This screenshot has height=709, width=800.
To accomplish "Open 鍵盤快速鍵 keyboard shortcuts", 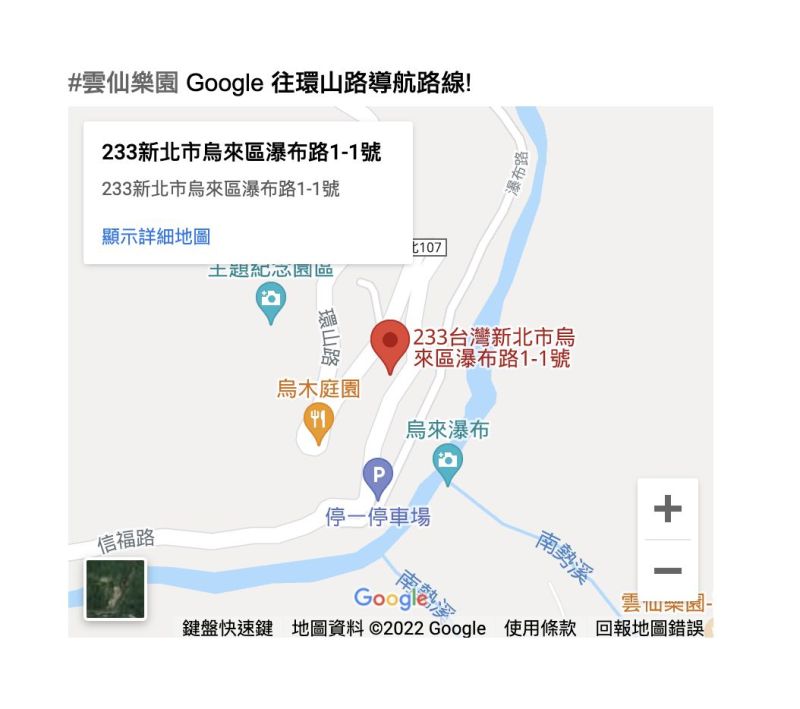I will [227, 628].
